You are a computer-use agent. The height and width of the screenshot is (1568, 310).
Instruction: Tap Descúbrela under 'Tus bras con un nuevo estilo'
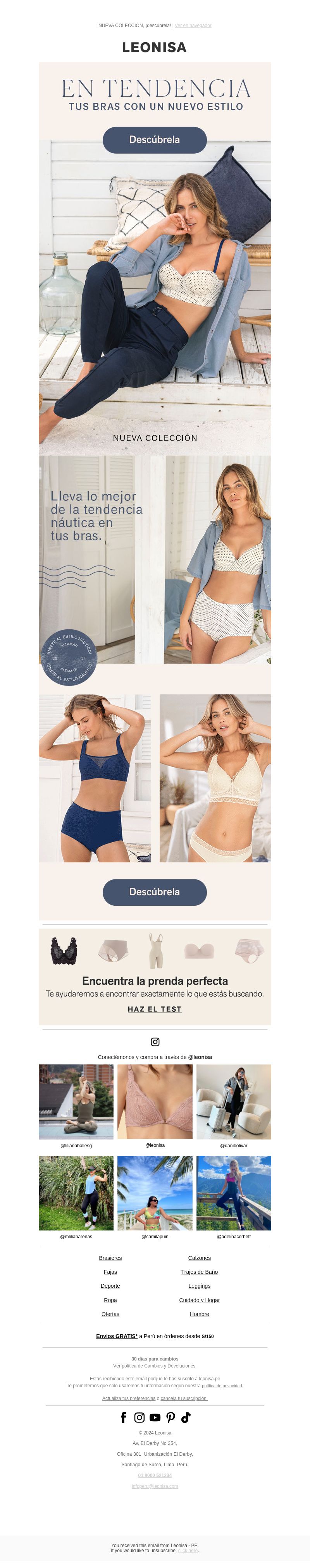(x=155, y=139)
